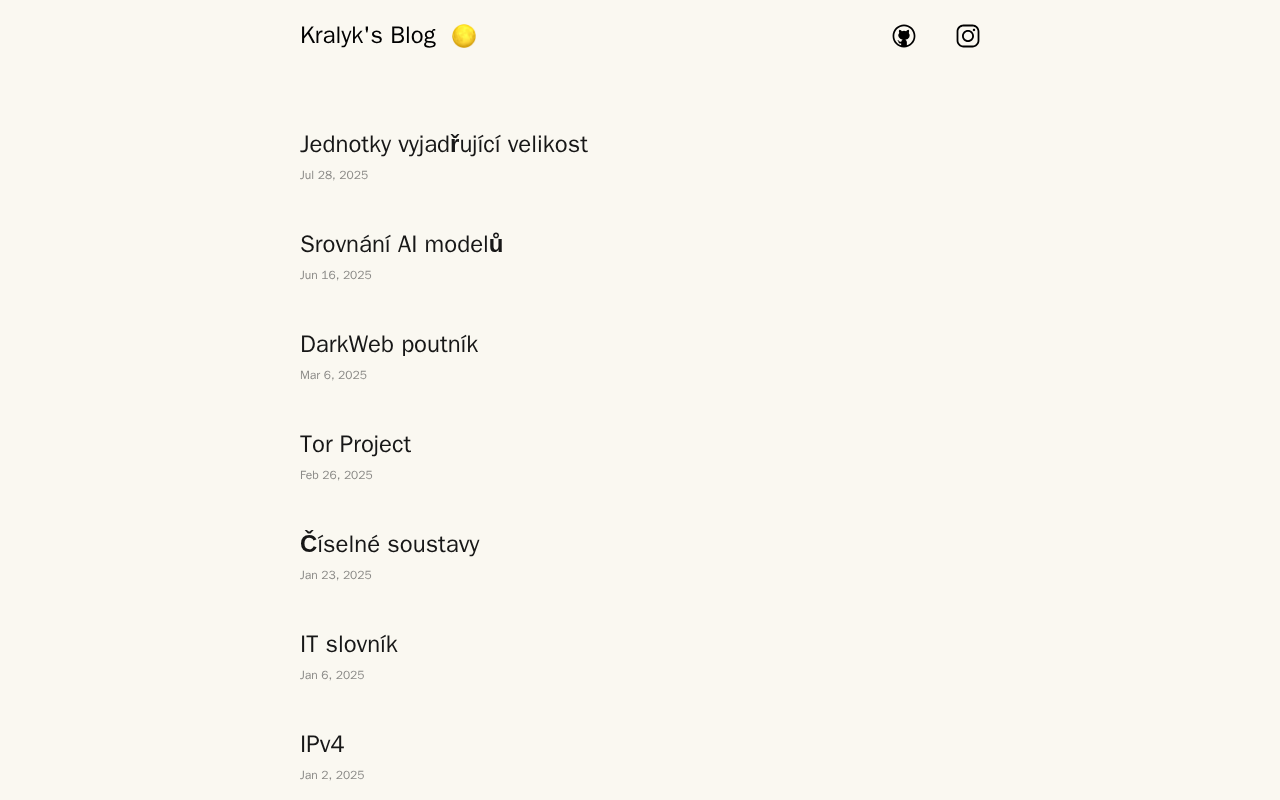Read the IT slovník post
The image size is (1280, 800).
point(348,645)
